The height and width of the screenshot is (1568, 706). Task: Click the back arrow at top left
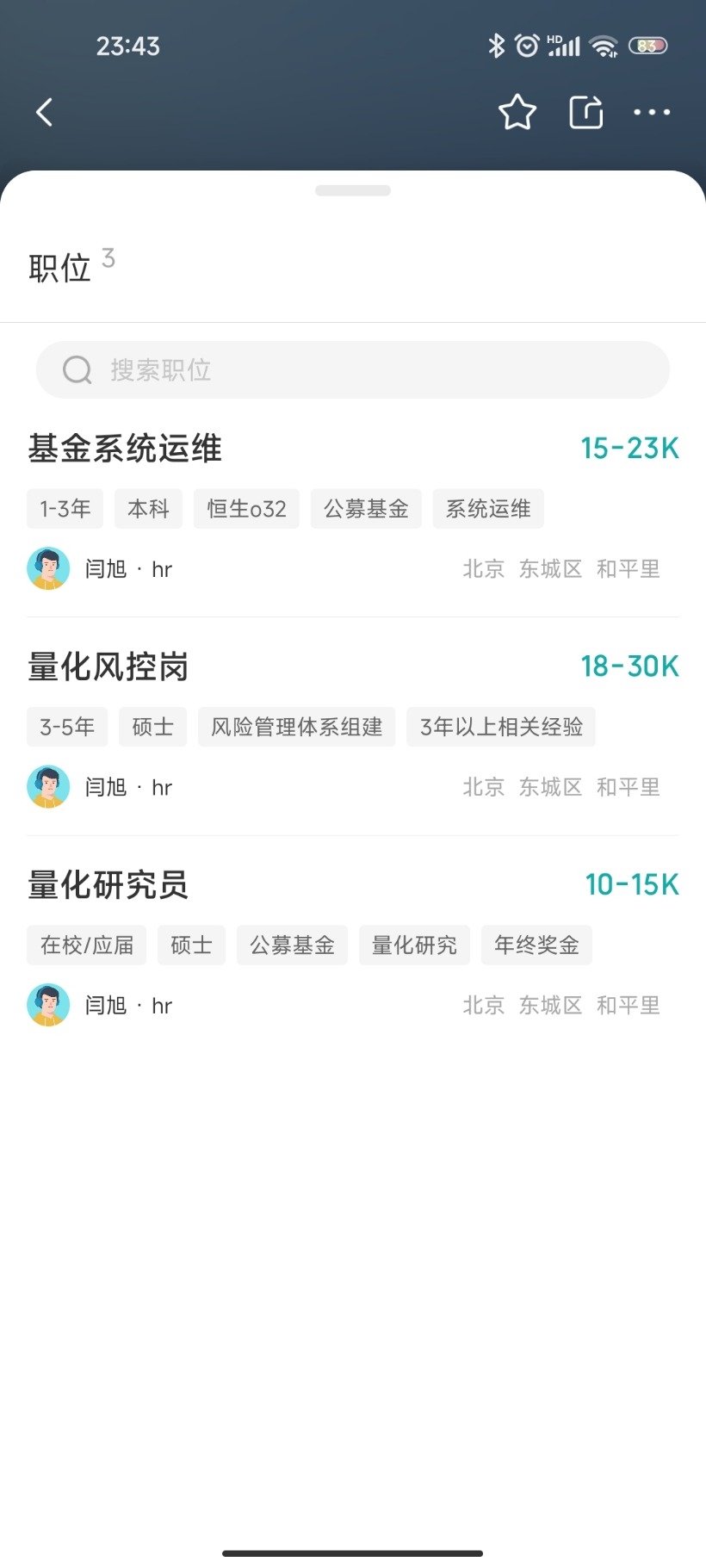point(44,112)
